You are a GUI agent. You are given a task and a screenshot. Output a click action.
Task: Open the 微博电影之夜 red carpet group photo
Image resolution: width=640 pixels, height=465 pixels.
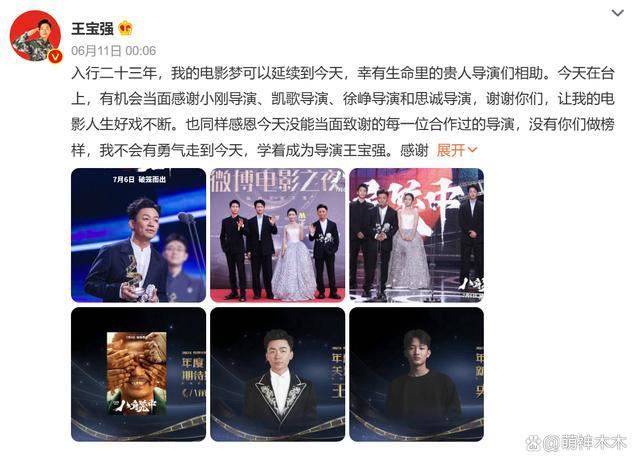277,235
